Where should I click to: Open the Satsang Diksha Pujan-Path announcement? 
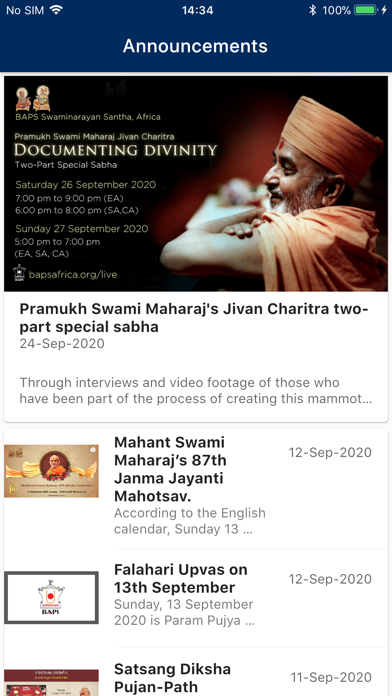coord(196,672)
